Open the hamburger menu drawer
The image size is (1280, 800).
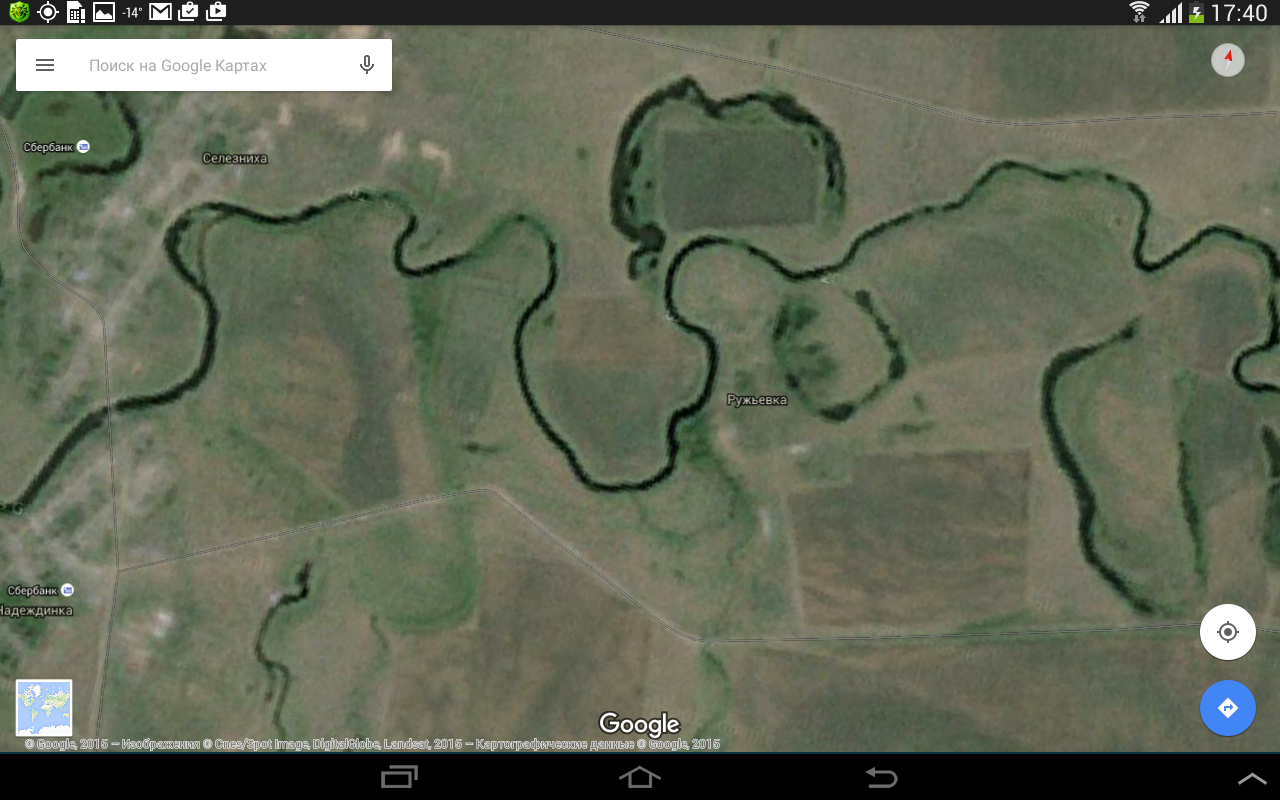pyautogui.click(x=45, y=65)
